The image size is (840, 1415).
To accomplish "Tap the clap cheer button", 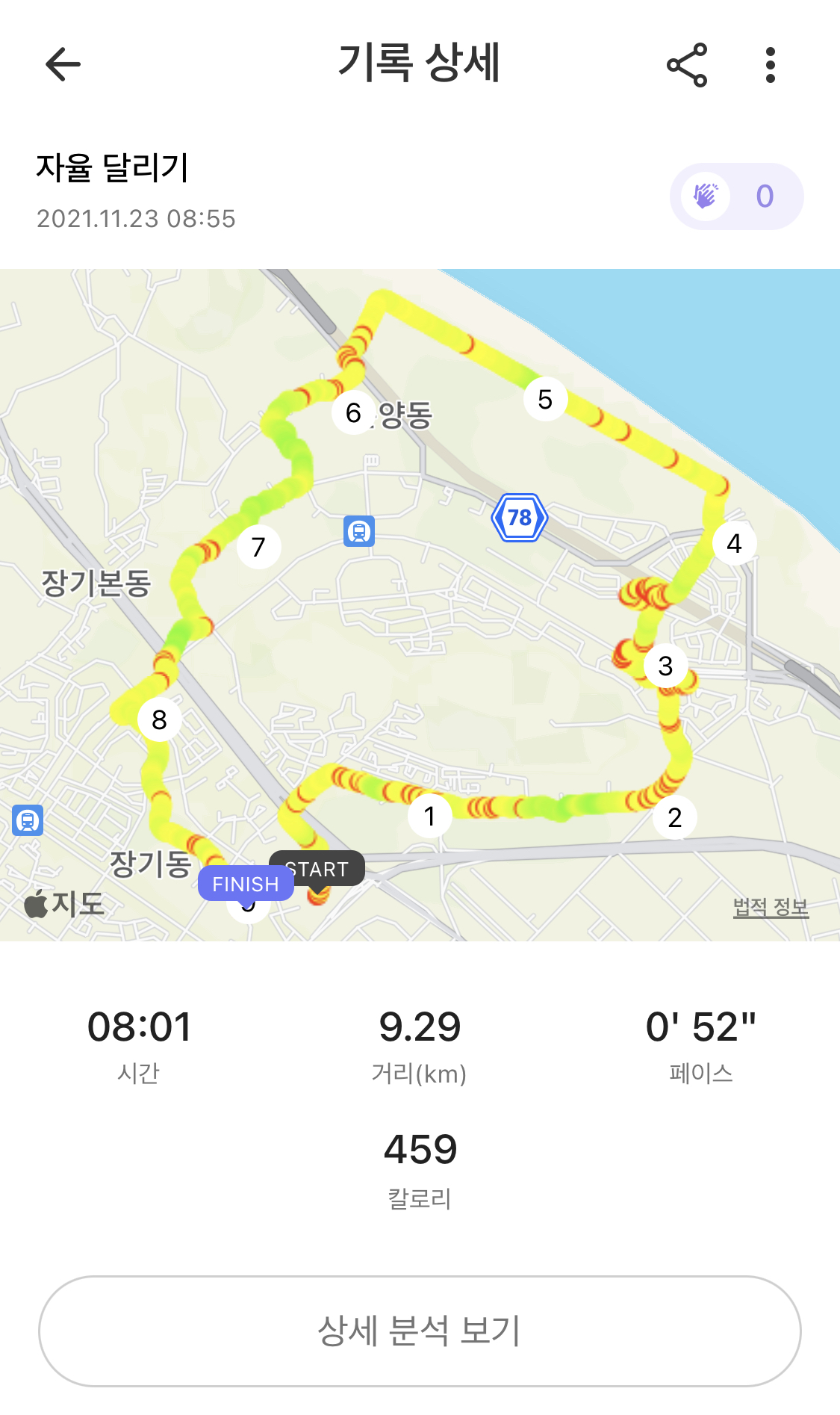I will coord(735,196).
